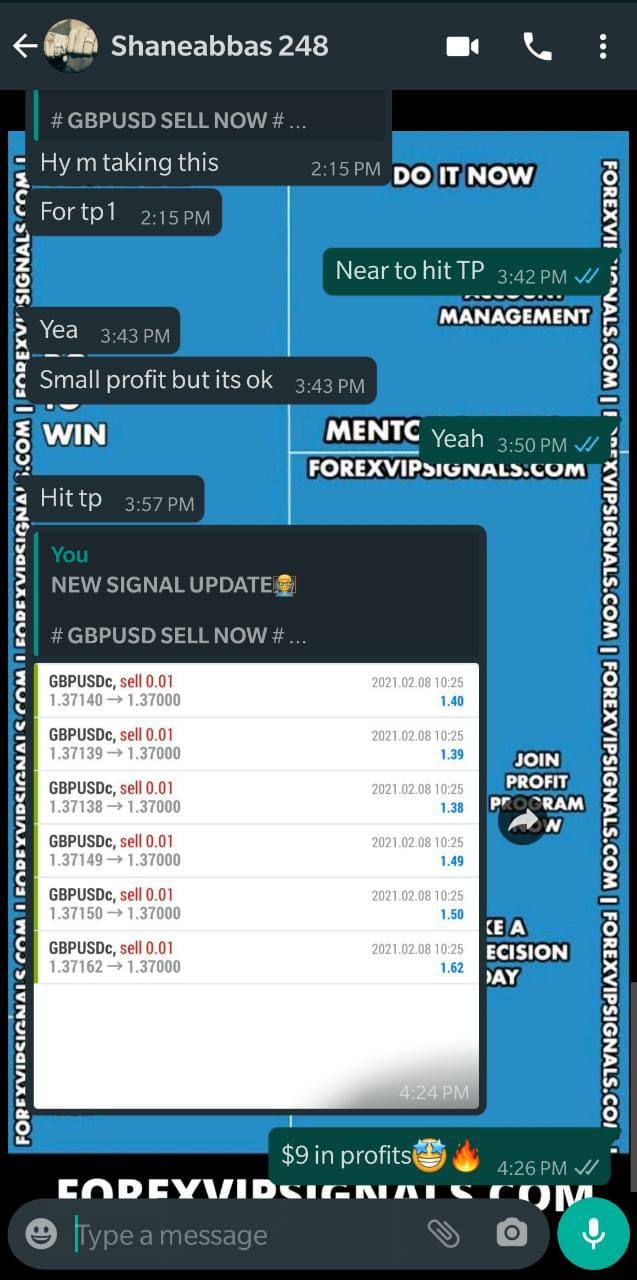Viewport: 637px width, 1280px height.
Task: Open the camera from the message bar
Action: coord(511,1234)
